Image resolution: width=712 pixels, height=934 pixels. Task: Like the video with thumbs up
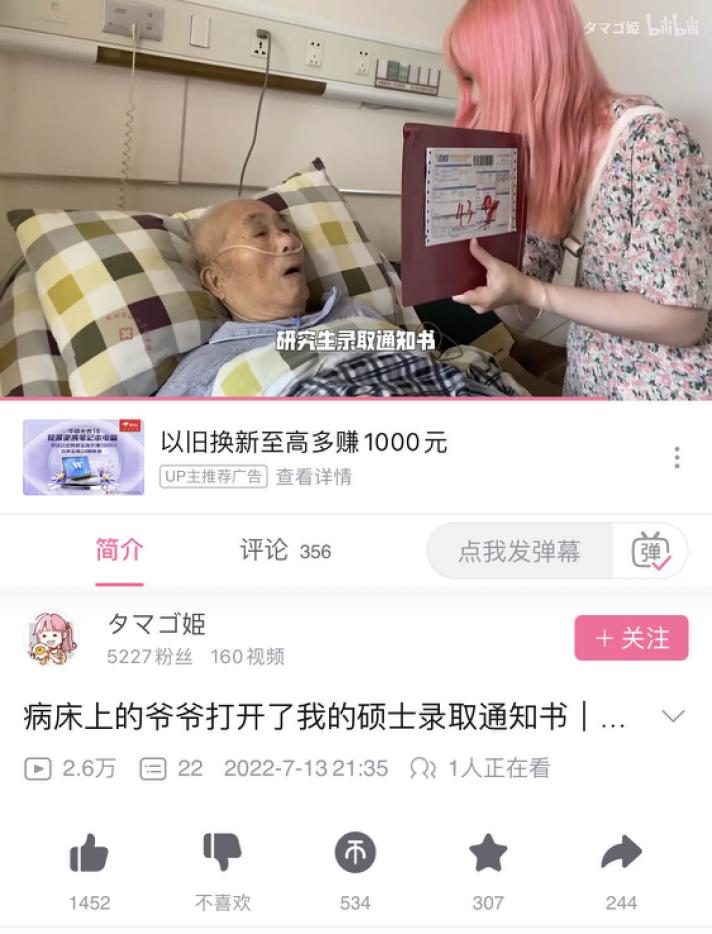[x=89, y=853]
